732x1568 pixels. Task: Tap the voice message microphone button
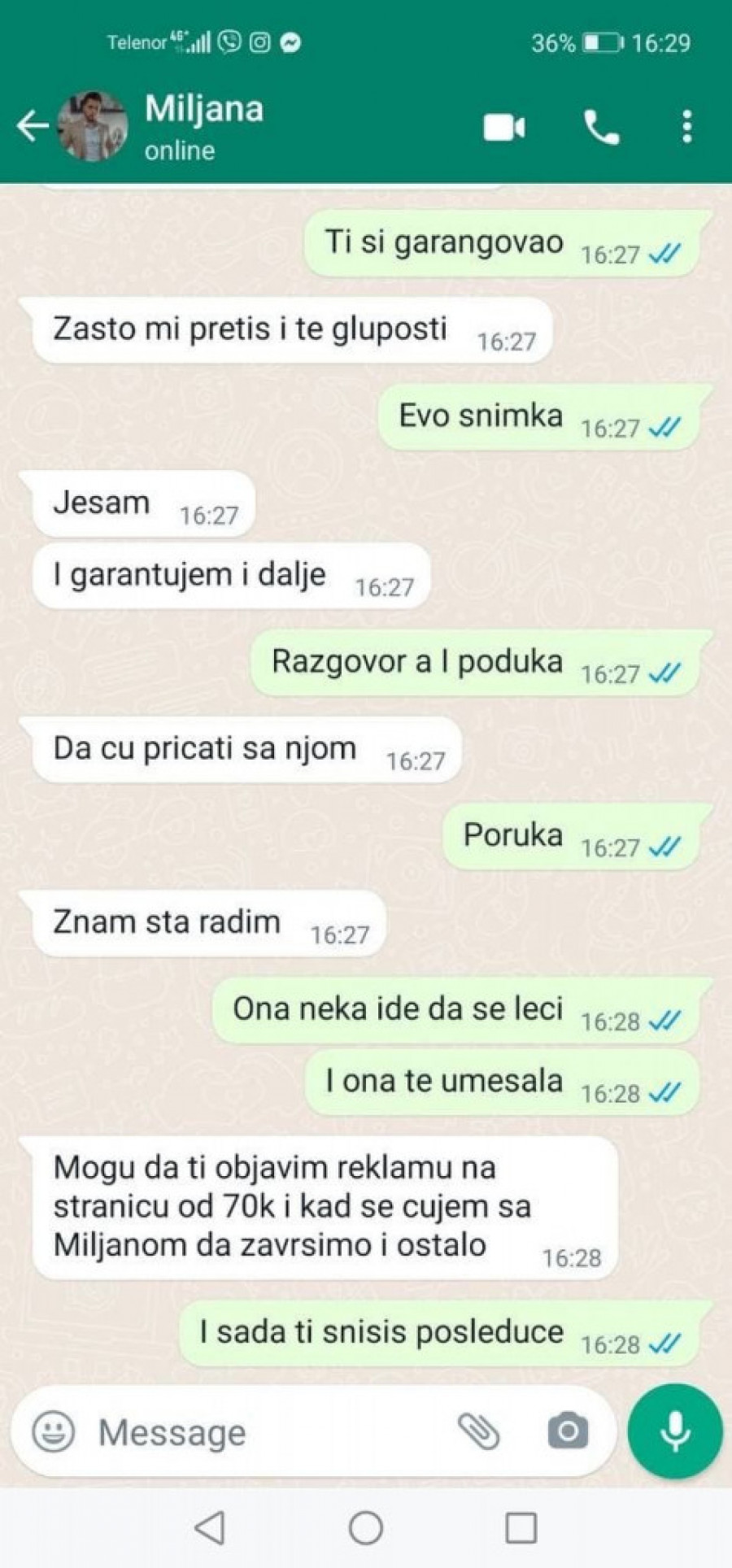(675, 1431)
